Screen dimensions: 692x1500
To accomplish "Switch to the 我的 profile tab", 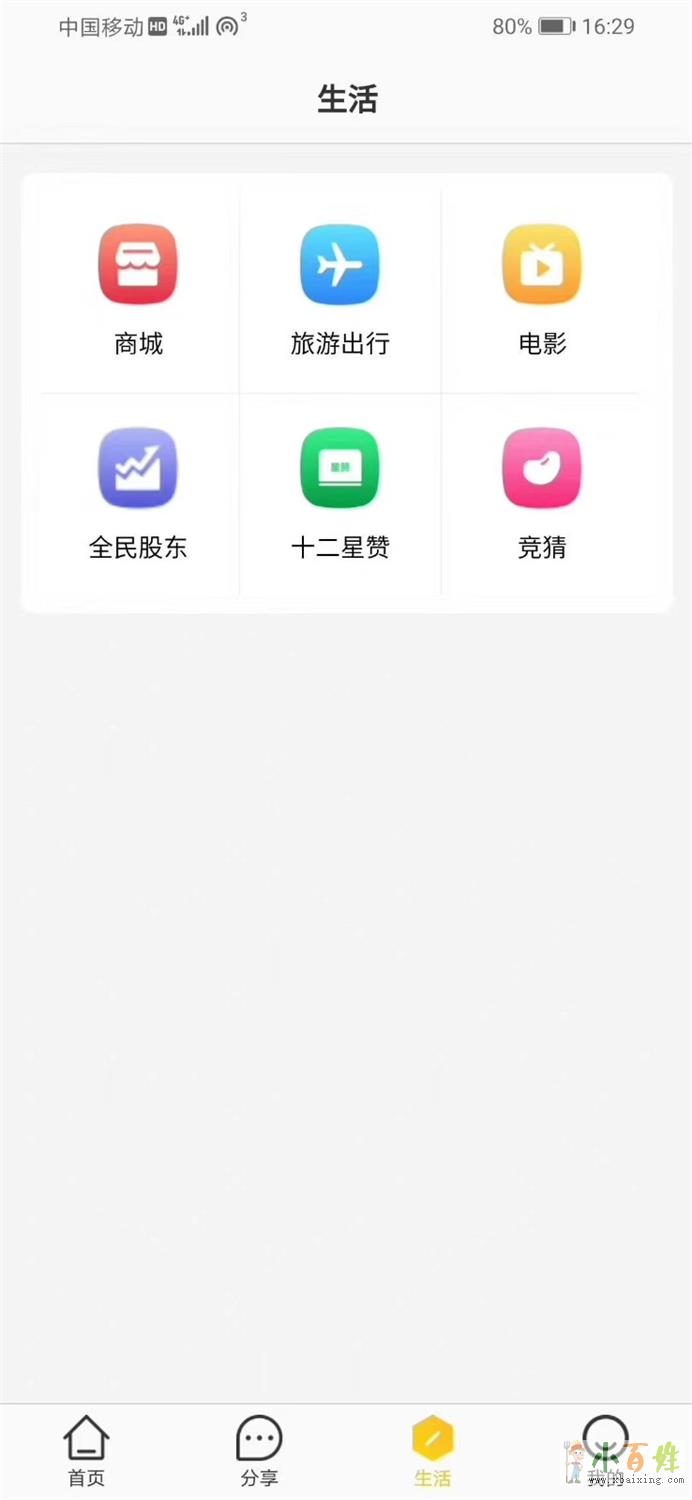I will [x=605, y=1451].
